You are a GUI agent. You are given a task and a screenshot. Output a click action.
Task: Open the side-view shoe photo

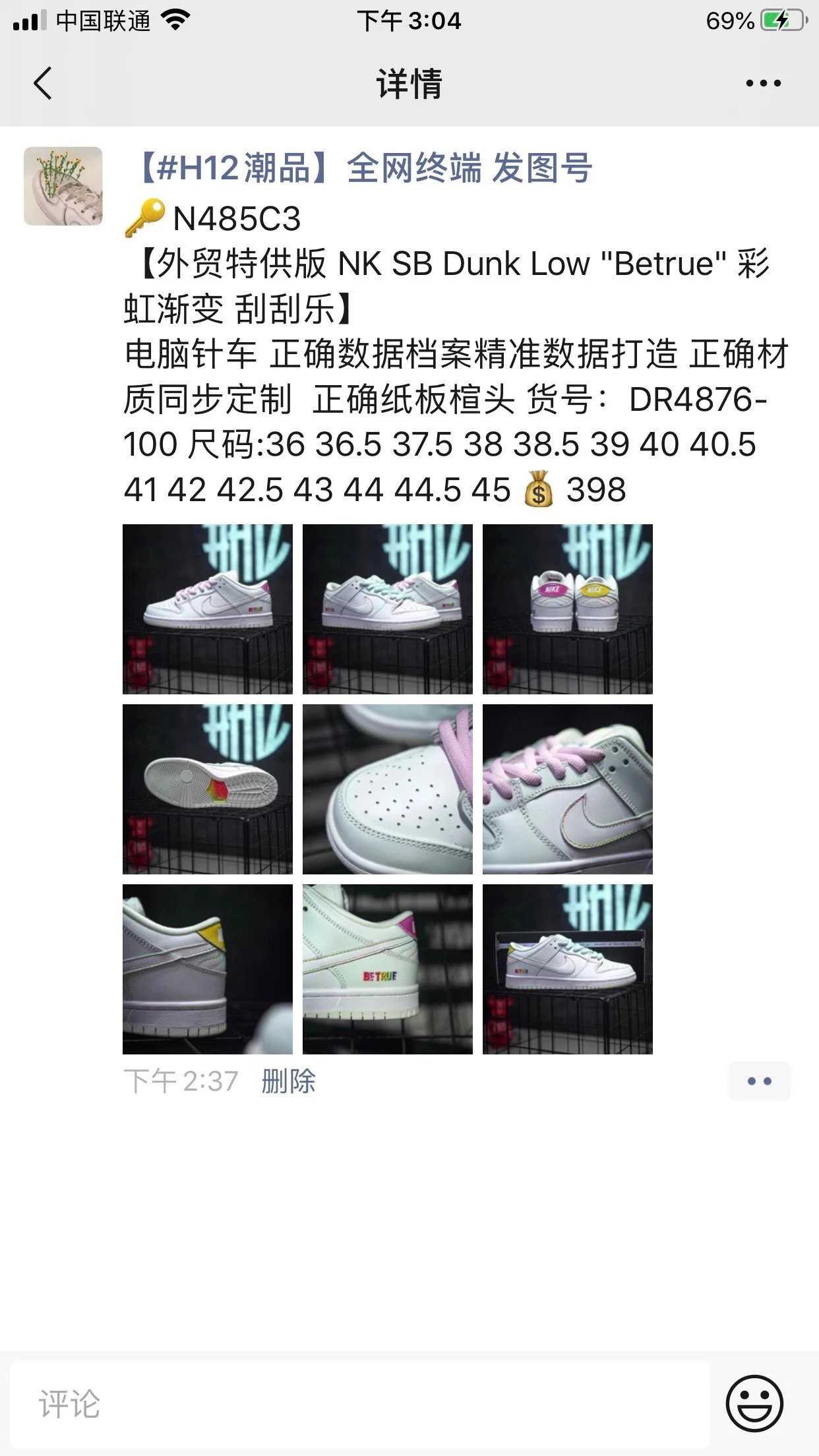(x=208, y=609)
